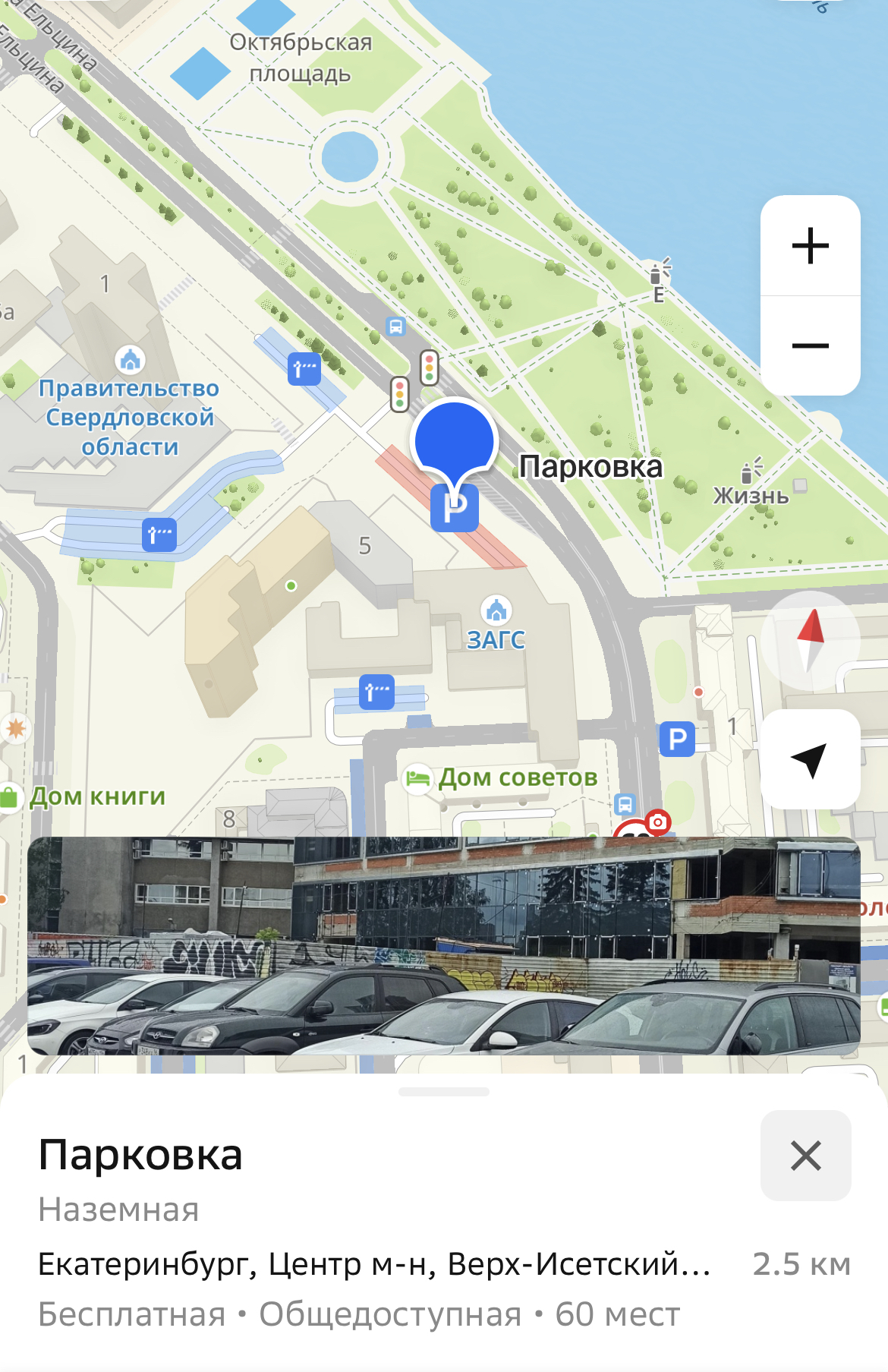Image resolution: width=888 pixels, height=1372 pixels.
Task: Open the street photo of the parking lot
Action: [443, 945]
